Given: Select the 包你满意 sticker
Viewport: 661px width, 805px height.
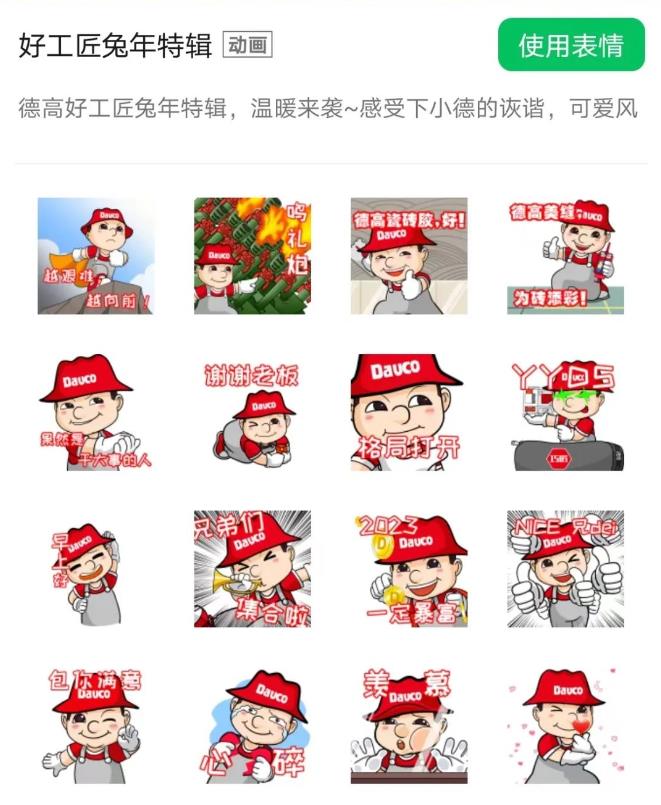Looking at the screenshot, I should tap(96, 725).
